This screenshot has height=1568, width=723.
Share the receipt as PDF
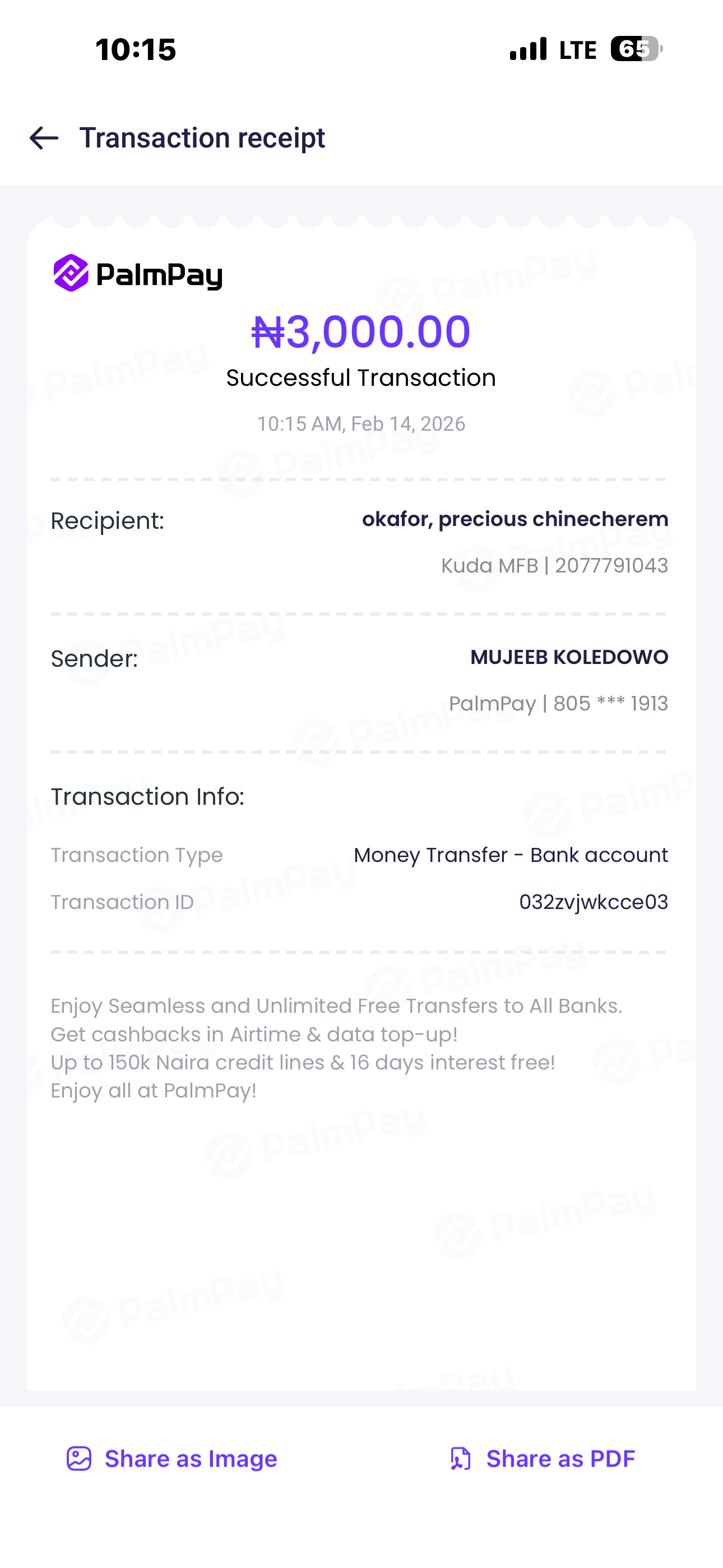pos(541,1459)
